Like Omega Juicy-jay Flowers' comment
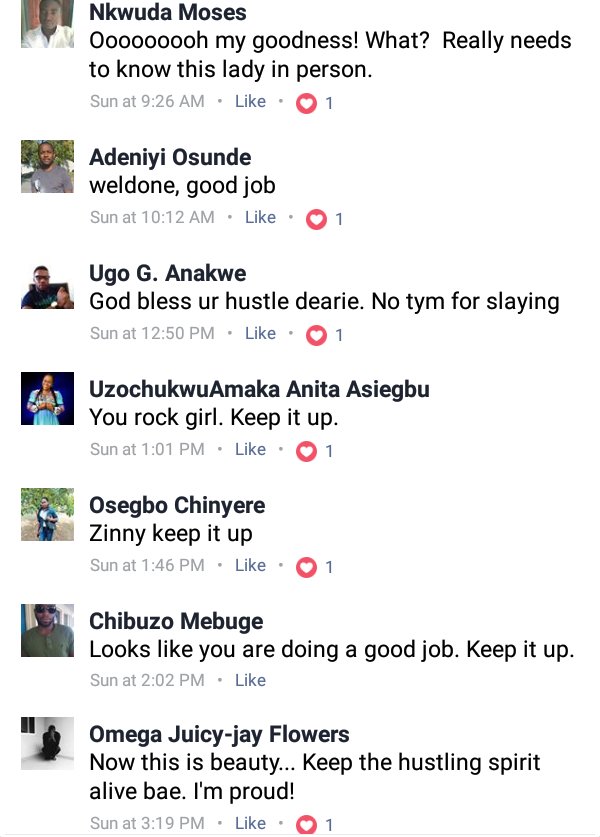 pos(250,823)
